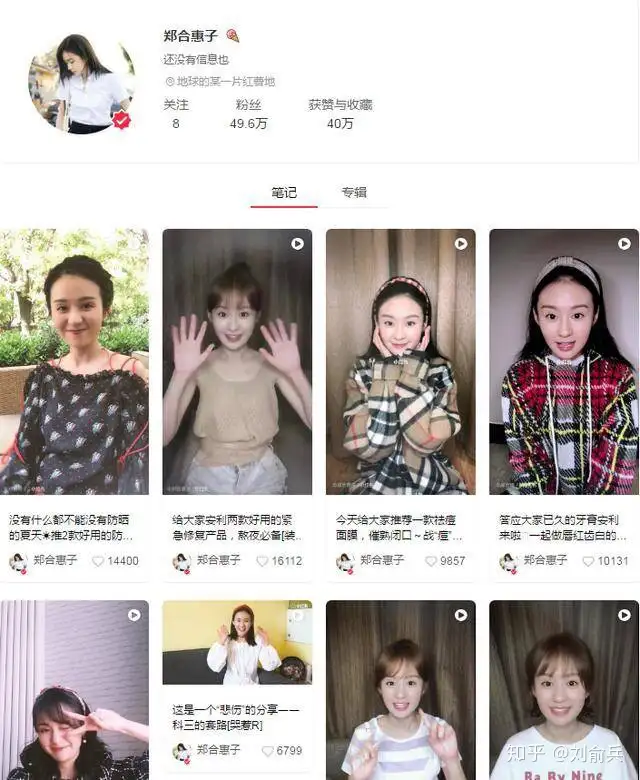Open the 紧急修复产品 video note
The height and width of the screenshot is (780, 640).
(x=237, y=361)
